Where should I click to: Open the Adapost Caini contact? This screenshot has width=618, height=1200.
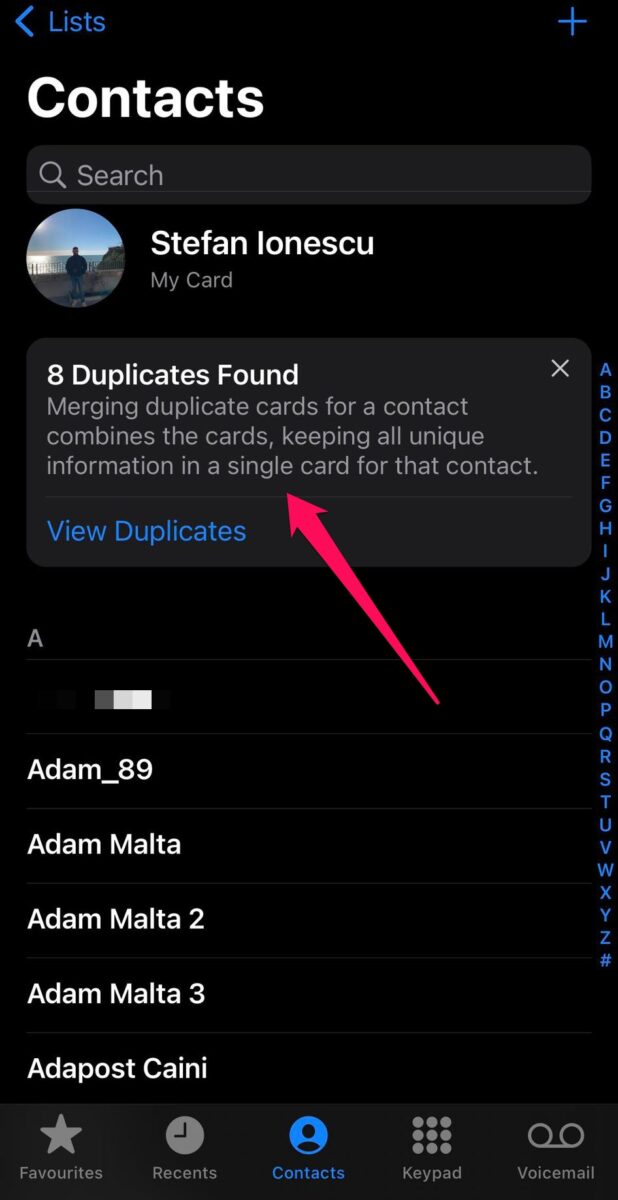(x=117, y=1068)
